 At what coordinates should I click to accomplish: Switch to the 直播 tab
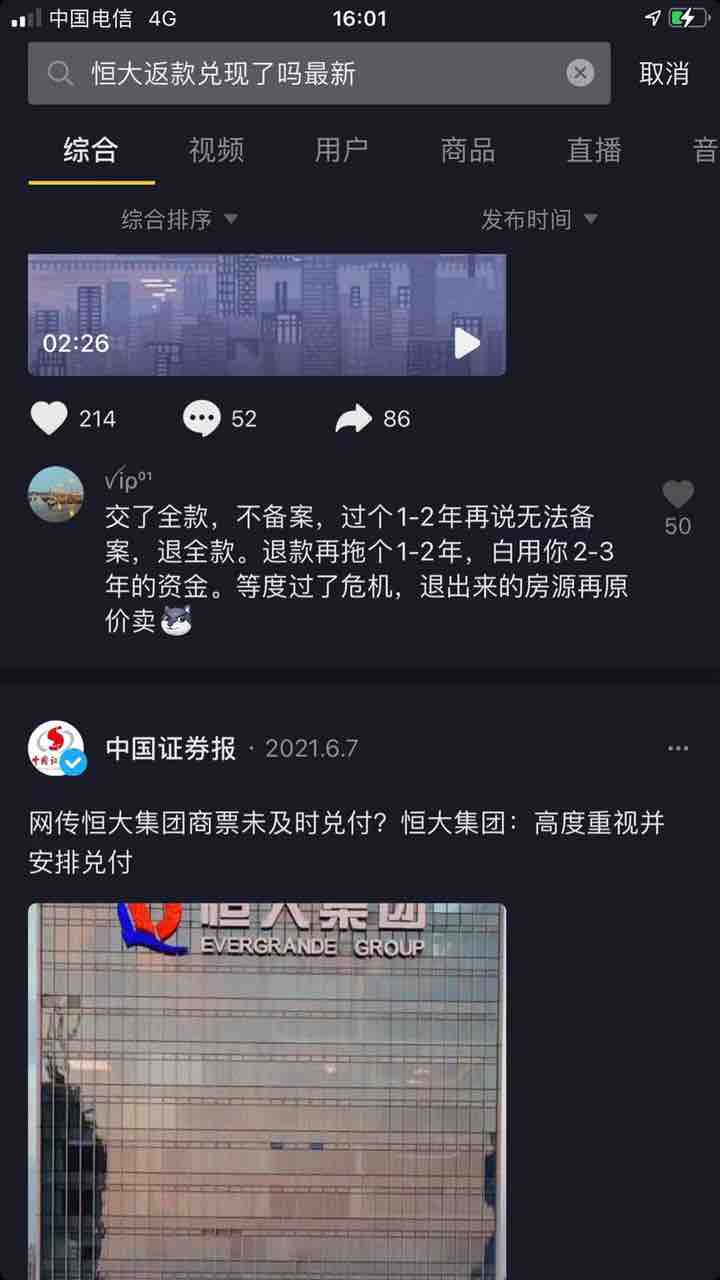pos(594,151)
